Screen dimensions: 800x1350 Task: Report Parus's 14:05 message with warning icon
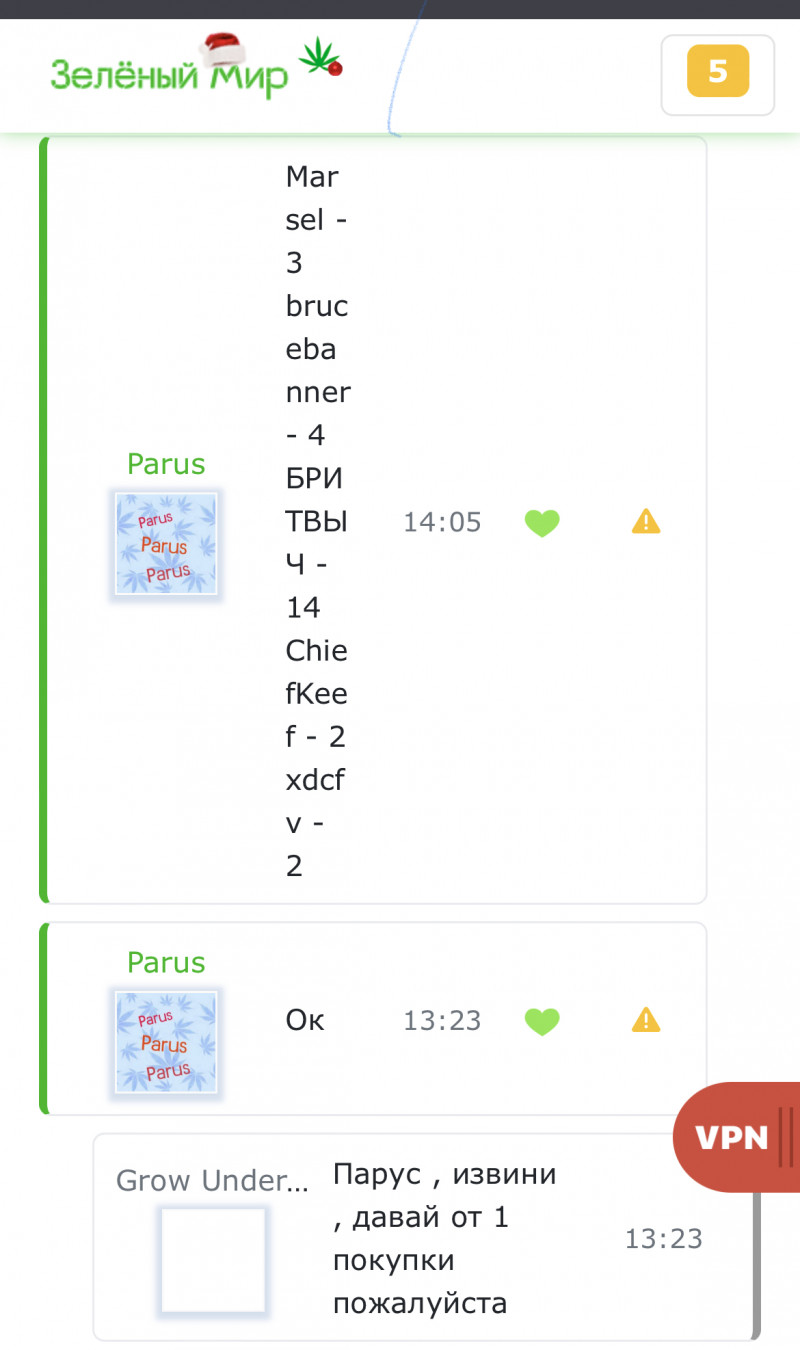(x=646, y=521)
